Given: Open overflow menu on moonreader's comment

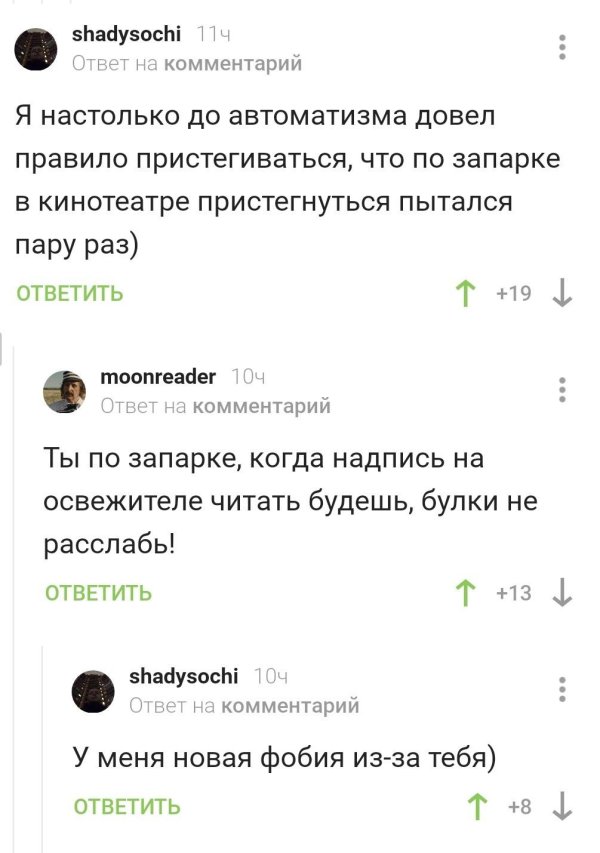Looking at the screenshot, I should point(562,389).
